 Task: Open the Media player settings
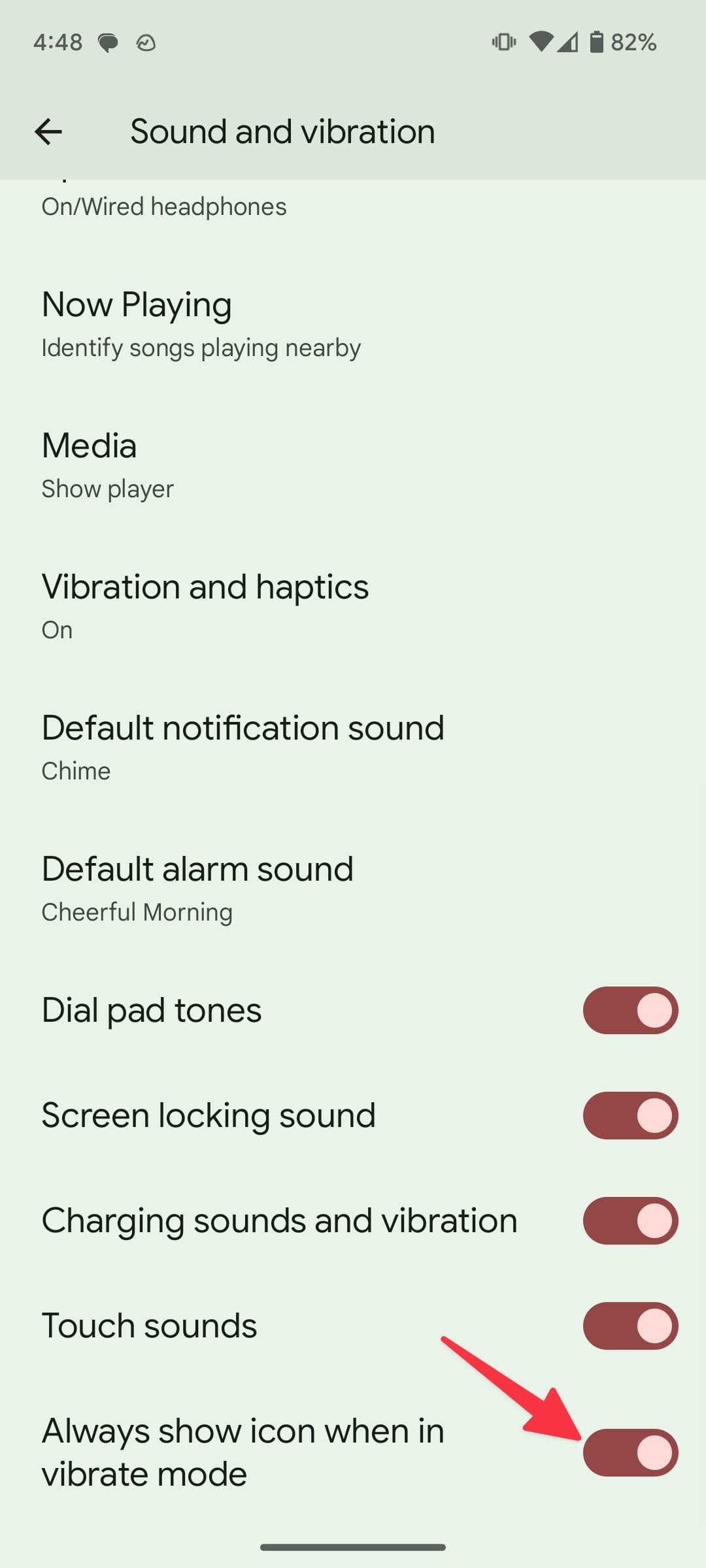[108, 465]
